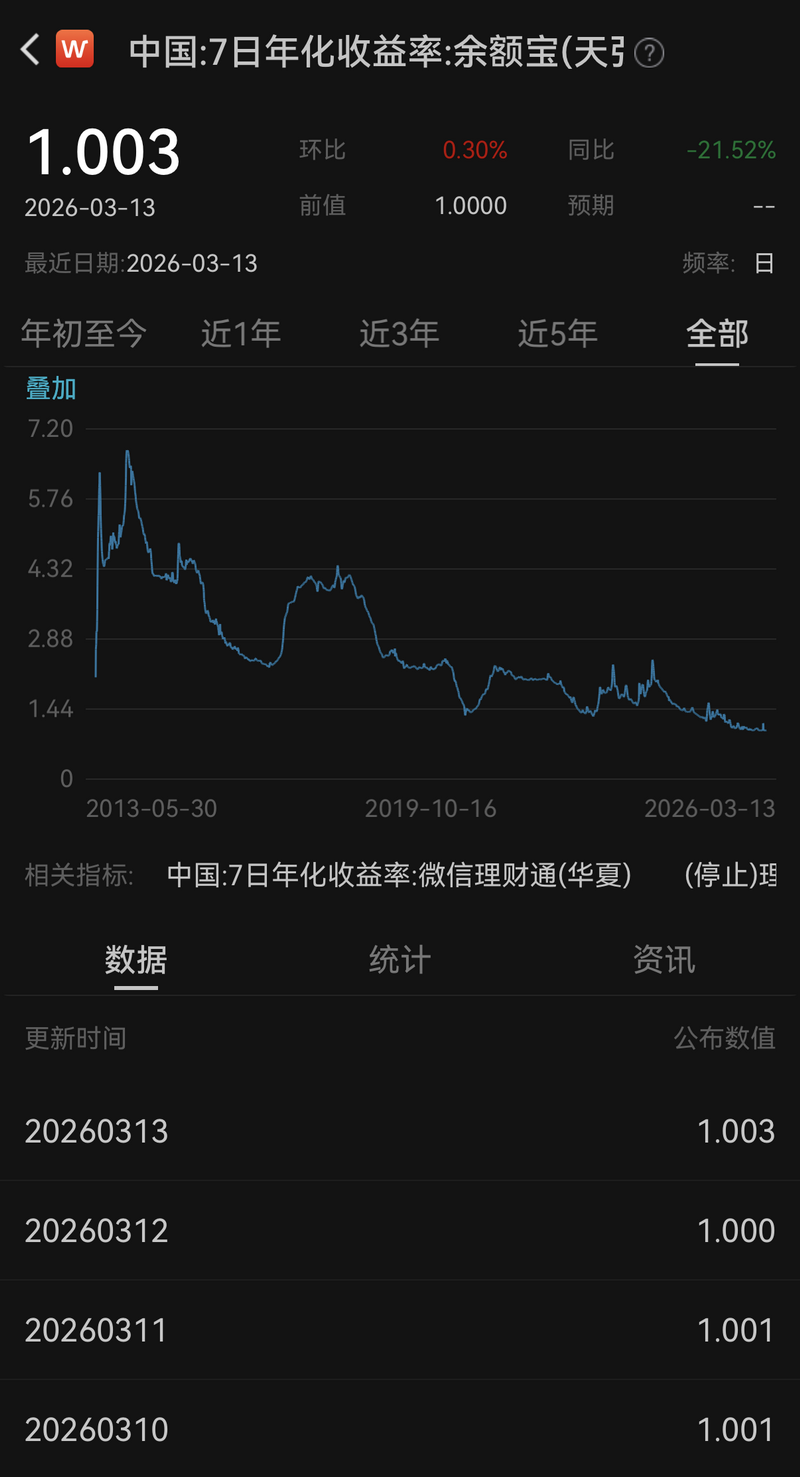Open the help question mark icon

pyautogui.click(x=650, y=52)
